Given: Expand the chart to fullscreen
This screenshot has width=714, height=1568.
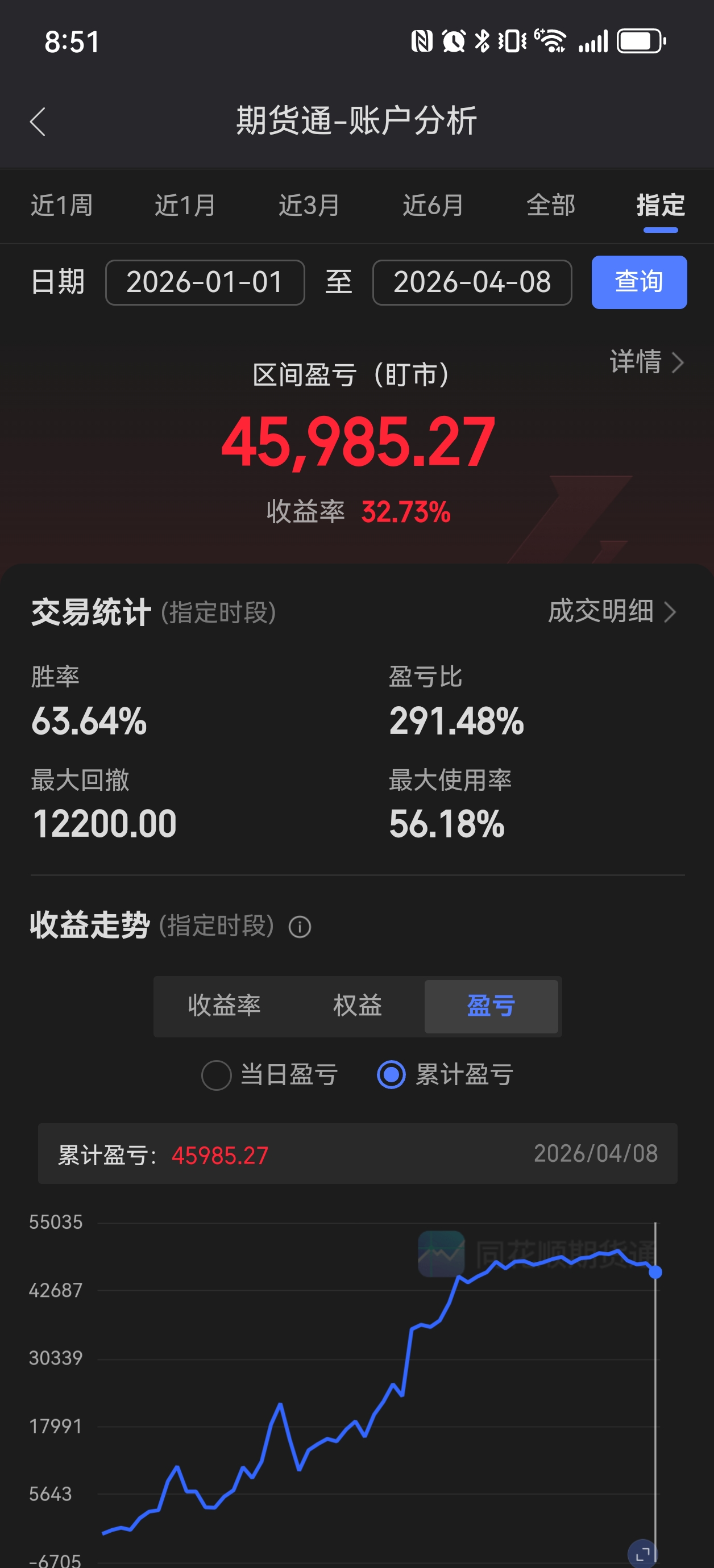Looking at the screenshot, I should pyautogui.click(x=642, y=1554).
